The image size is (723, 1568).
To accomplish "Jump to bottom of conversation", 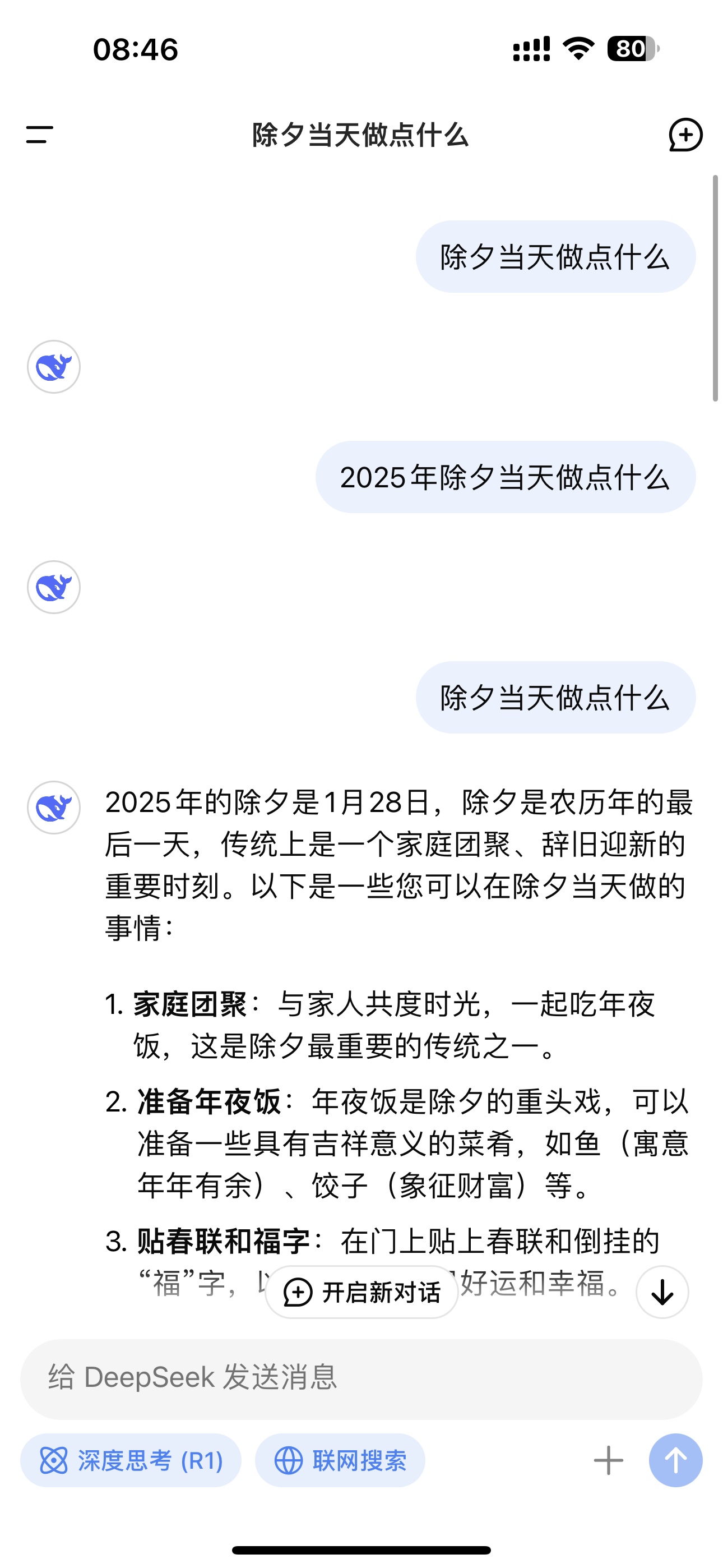I will [662, 1292].
